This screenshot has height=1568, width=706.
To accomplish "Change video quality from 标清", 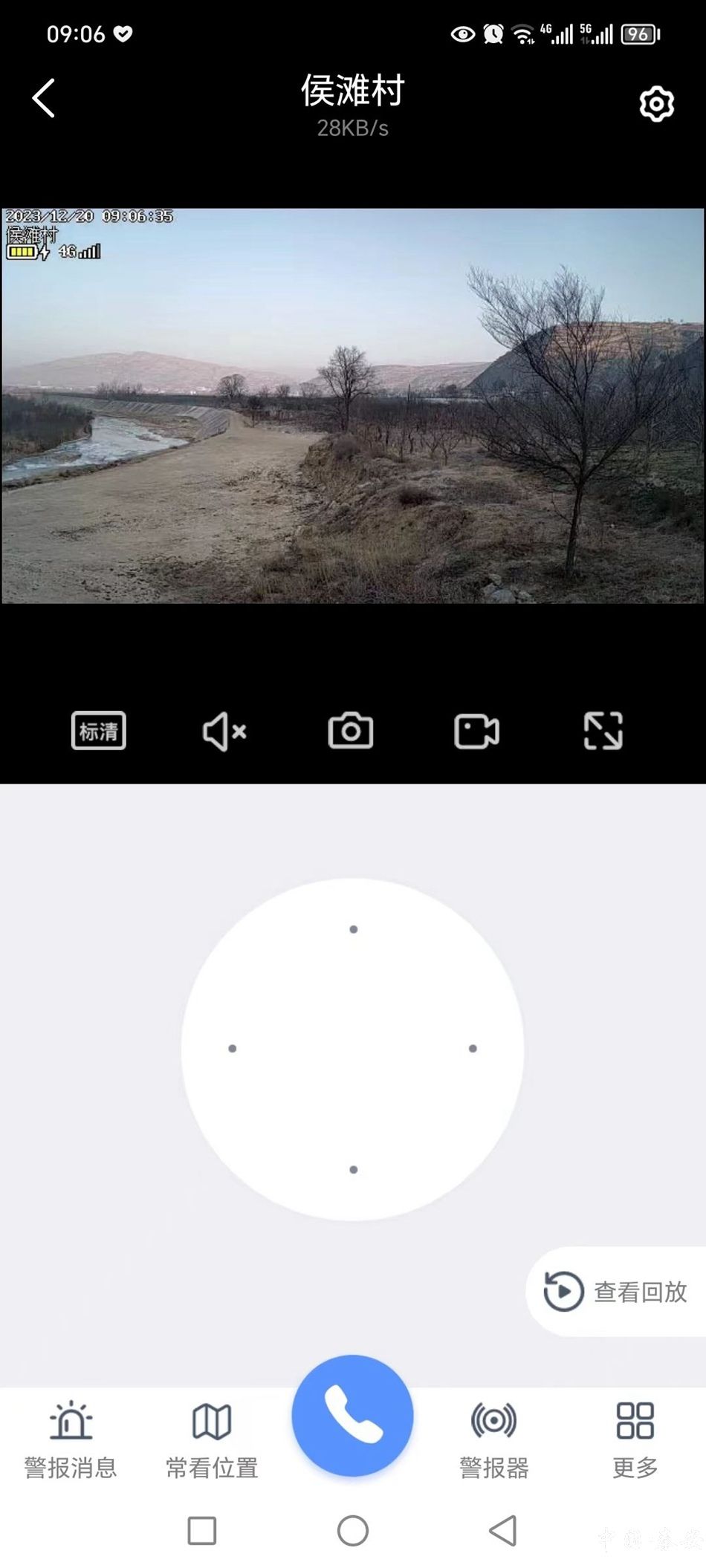I will pos(98,731).
